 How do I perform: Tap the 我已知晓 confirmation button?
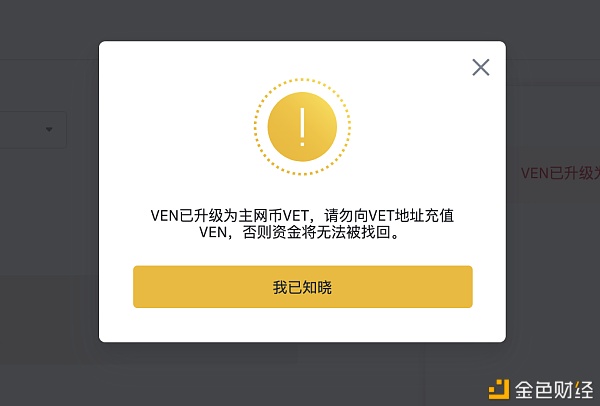tap(302, 287)
